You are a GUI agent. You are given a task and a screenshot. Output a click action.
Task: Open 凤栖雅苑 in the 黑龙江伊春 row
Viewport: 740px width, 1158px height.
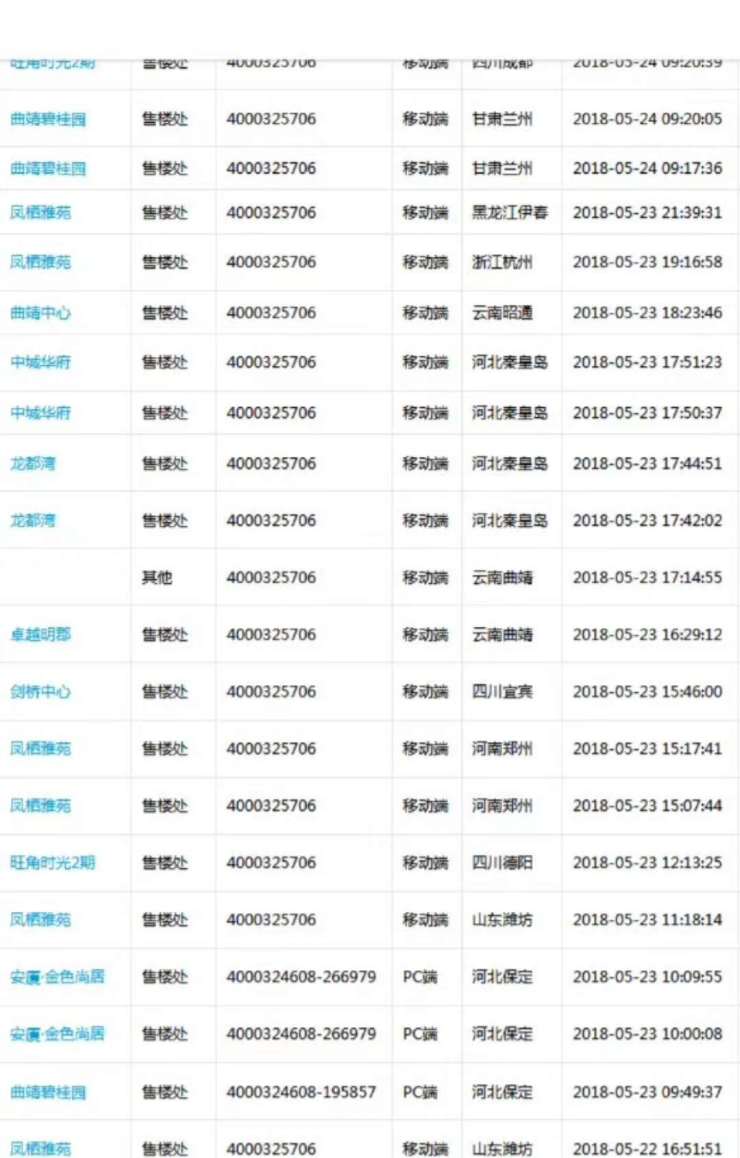tap(40, 212)
